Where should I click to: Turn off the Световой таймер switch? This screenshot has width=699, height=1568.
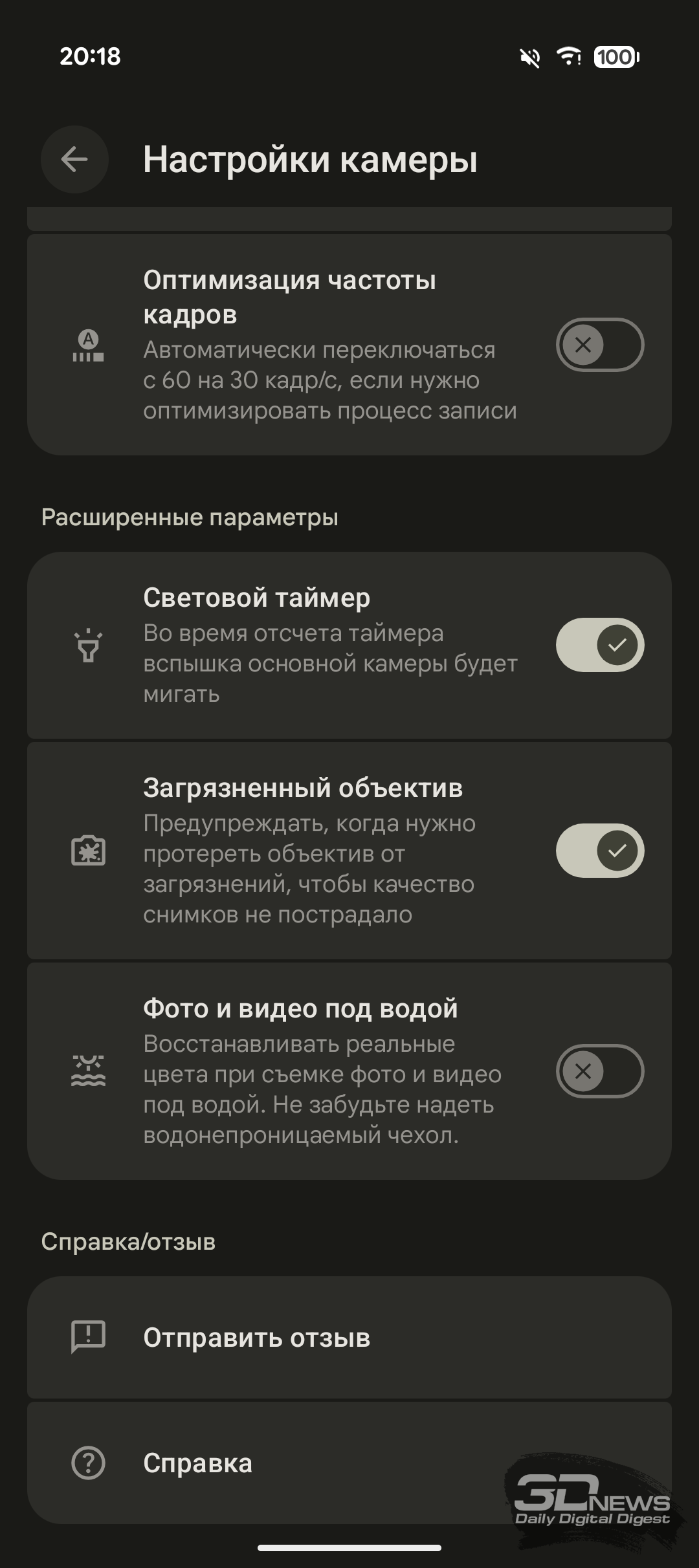coord(600,645)
